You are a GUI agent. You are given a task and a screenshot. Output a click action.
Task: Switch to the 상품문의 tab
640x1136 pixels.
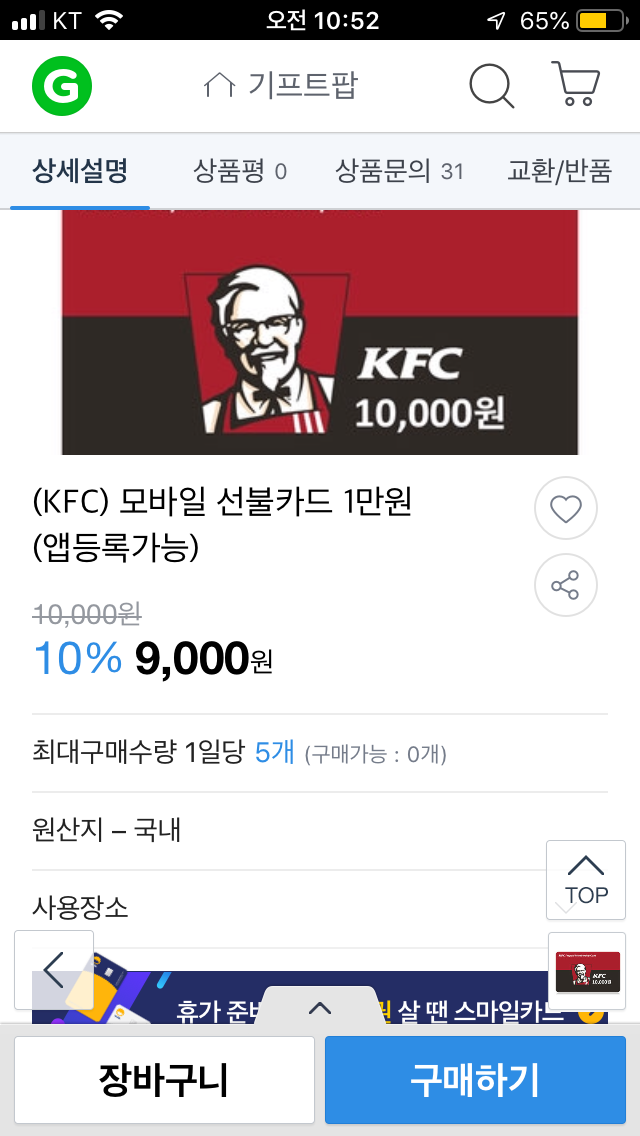(399, 171)
